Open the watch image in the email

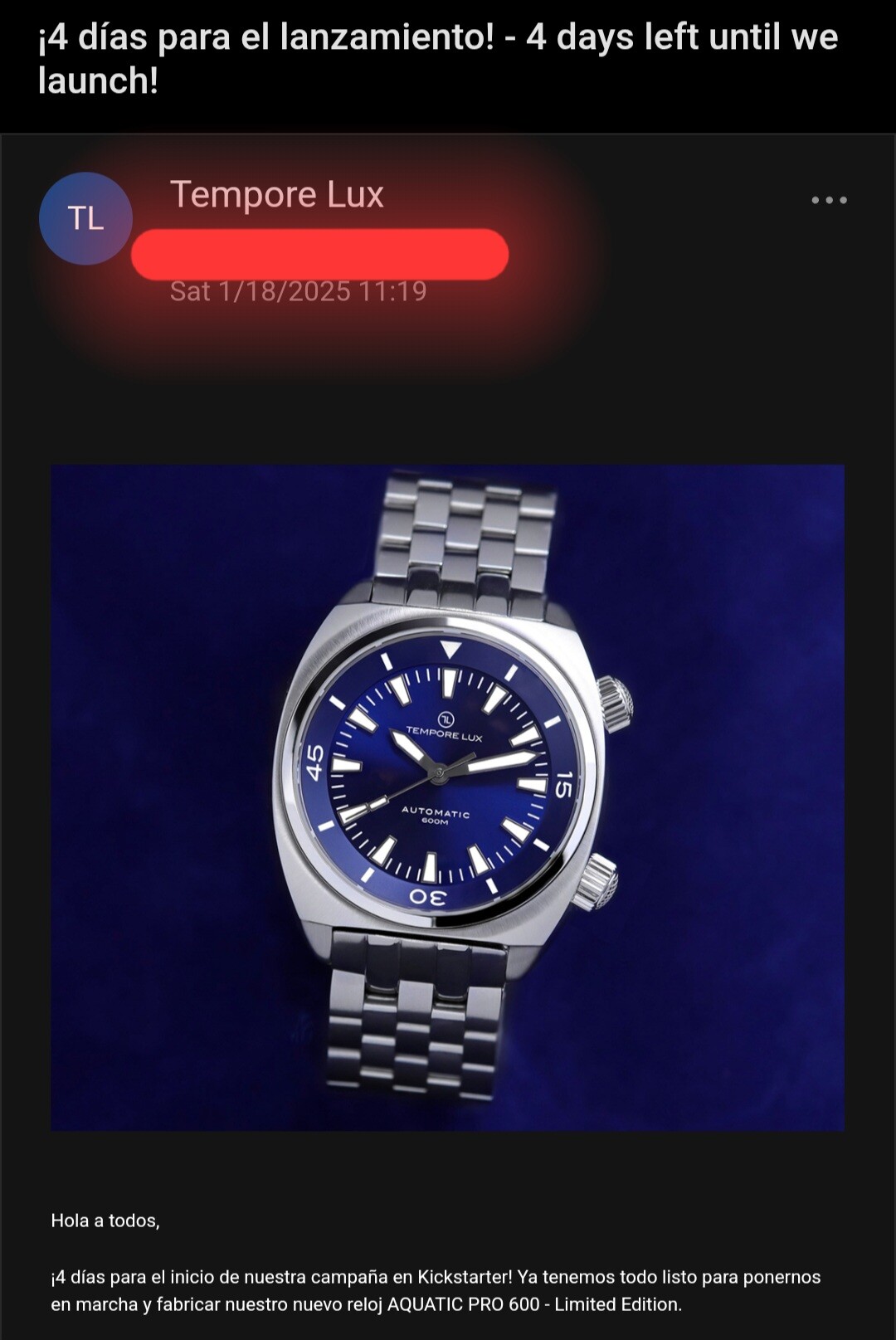448,797
